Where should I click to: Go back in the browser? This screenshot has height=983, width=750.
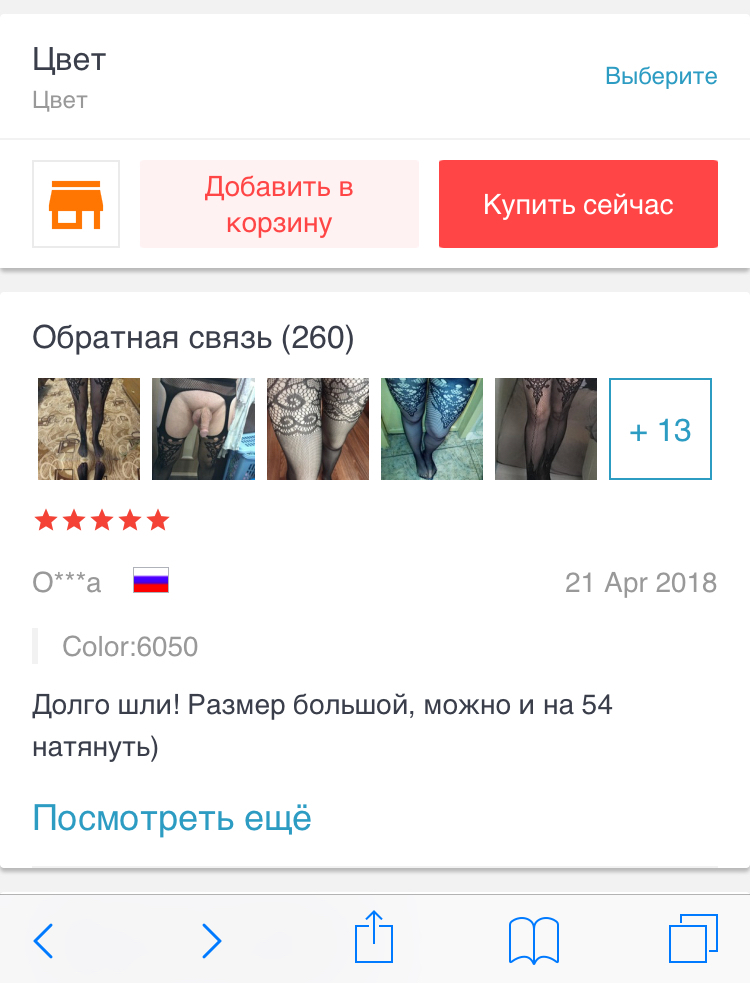[44, 940]
